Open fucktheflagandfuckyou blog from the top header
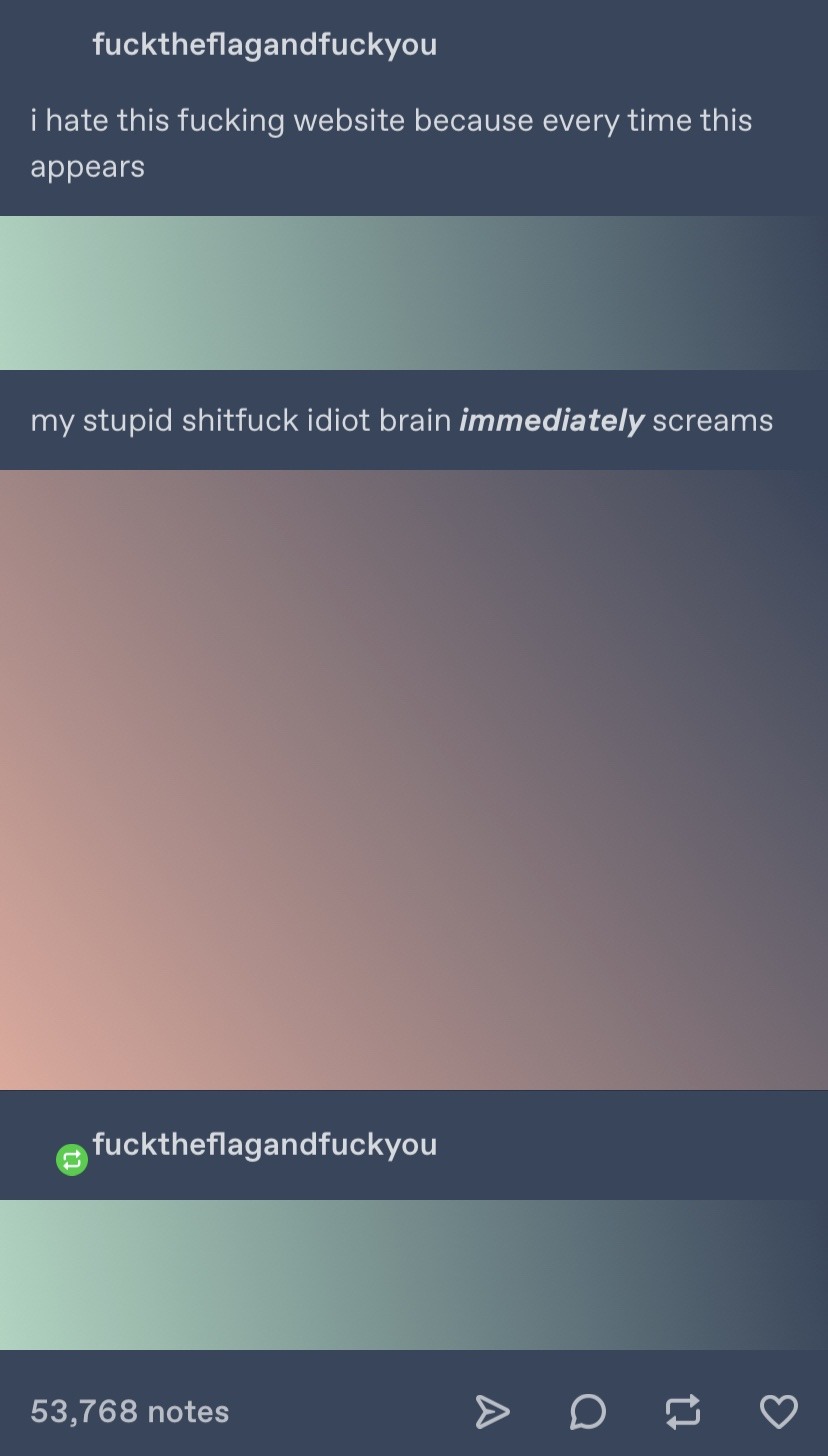 264,44
